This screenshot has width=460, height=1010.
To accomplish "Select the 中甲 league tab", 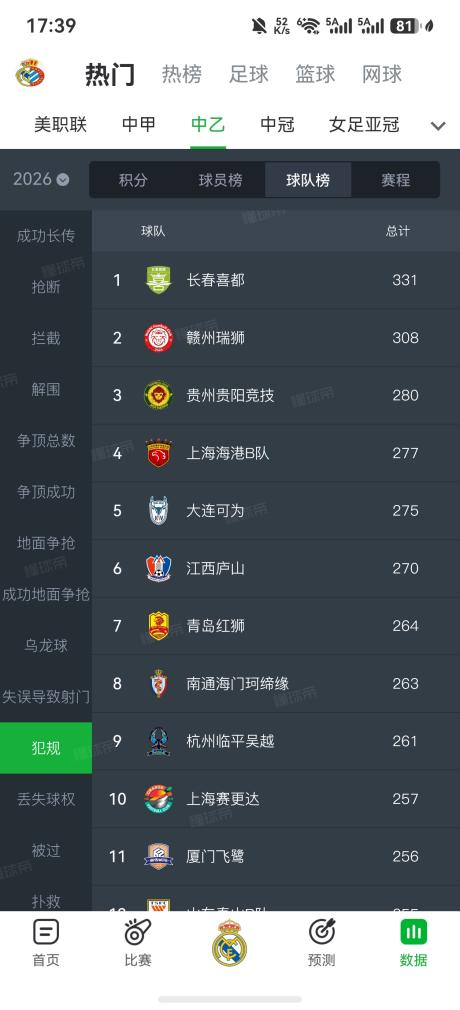I will click(139, 124).
